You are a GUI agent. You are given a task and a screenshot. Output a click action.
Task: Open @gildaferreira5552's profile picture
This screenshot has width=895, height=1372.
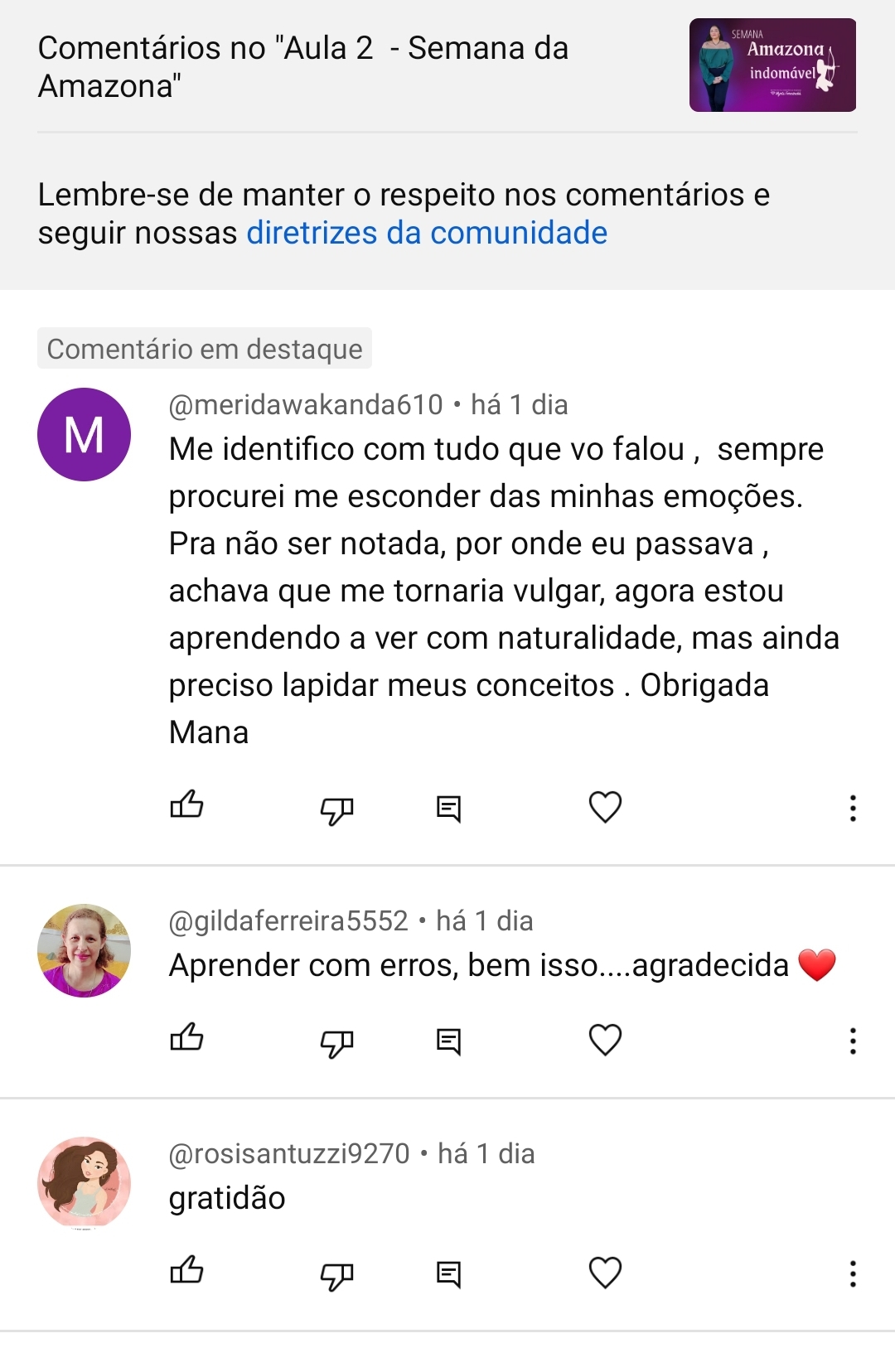(85, 950)
